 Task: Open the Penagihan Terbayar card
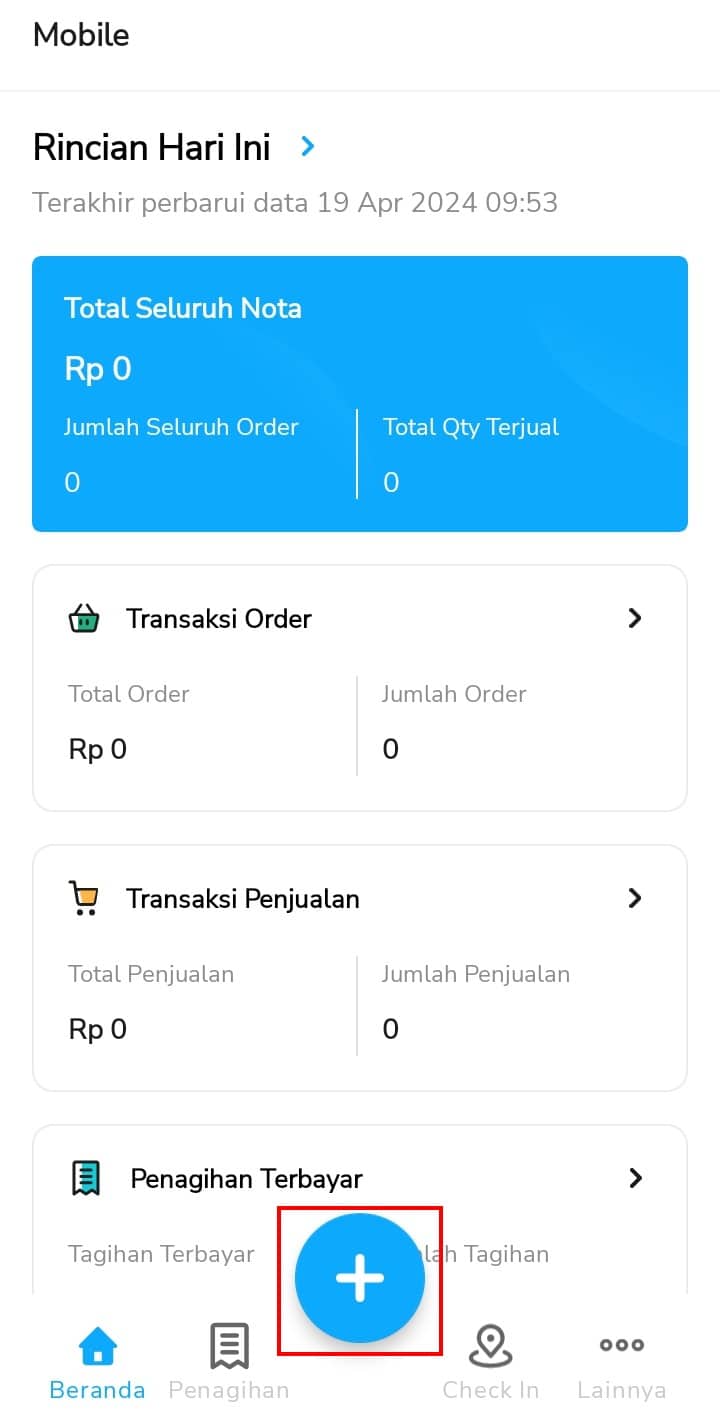point(360,1210)
